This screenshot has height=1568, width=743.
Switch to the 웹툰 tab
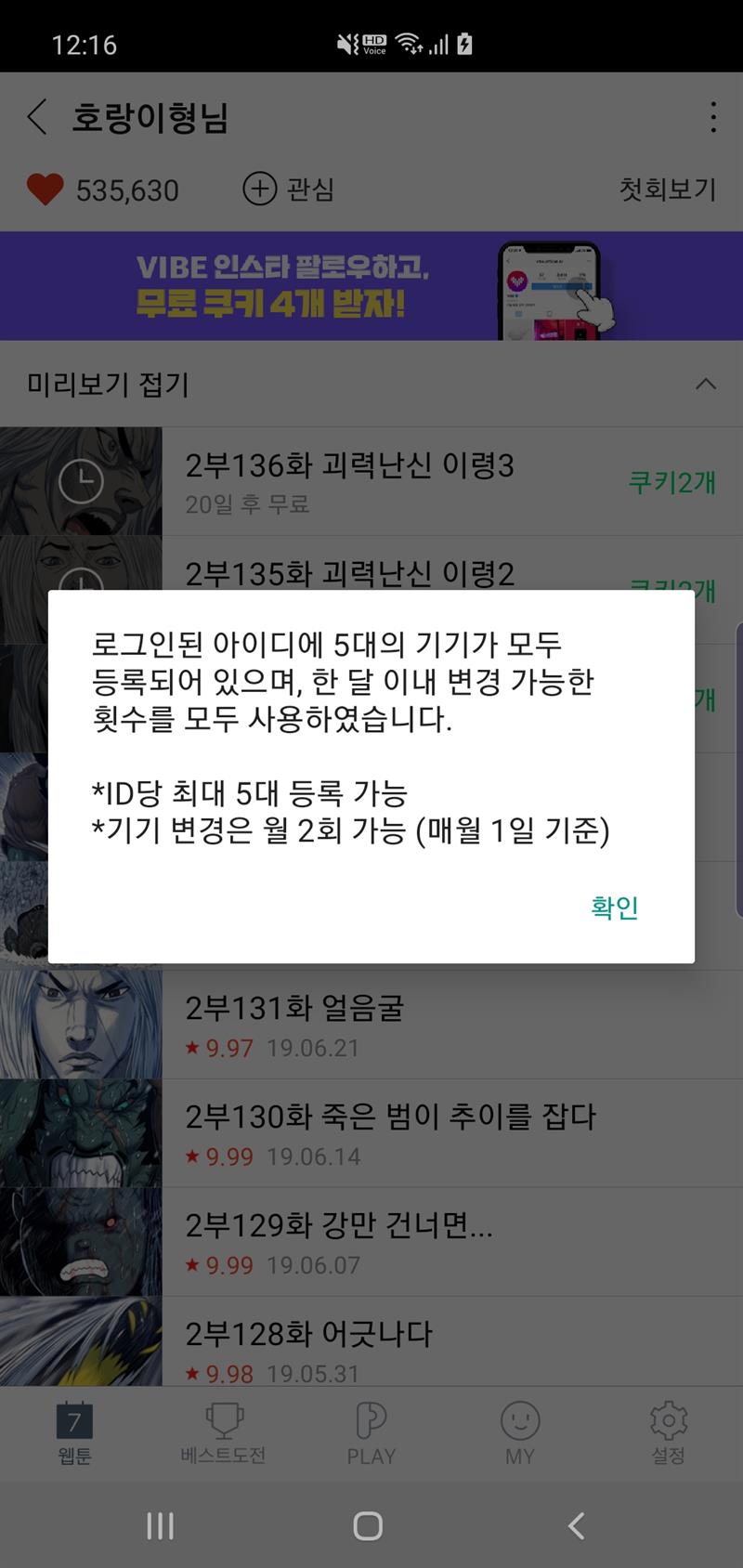74,1433
